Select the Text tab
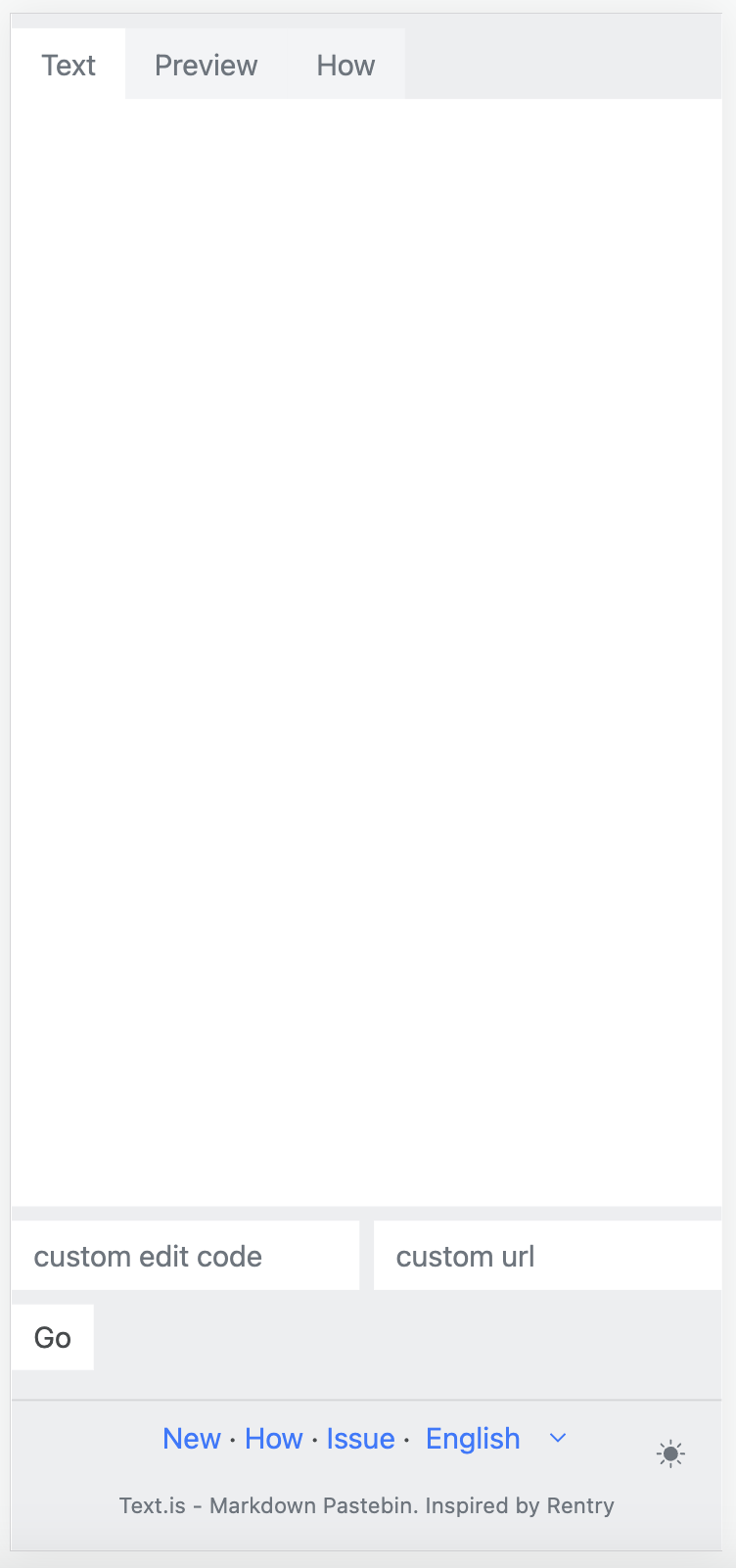 (x=69, y=66)
